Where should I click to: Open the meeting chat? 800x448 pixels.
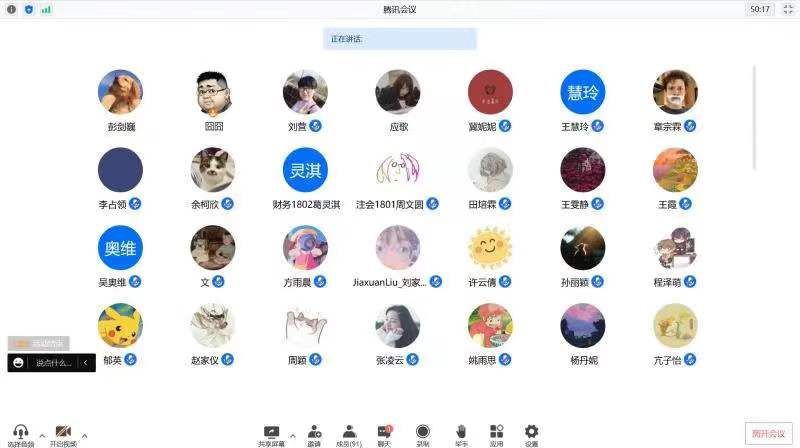(x=384, y=432)
